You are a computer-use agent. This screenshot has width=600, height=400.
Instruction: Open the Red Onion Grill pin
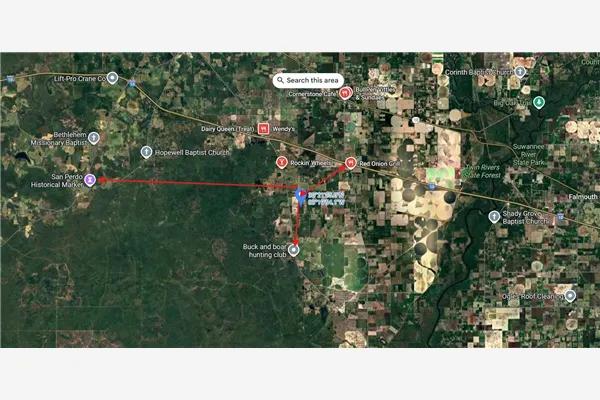350,162
